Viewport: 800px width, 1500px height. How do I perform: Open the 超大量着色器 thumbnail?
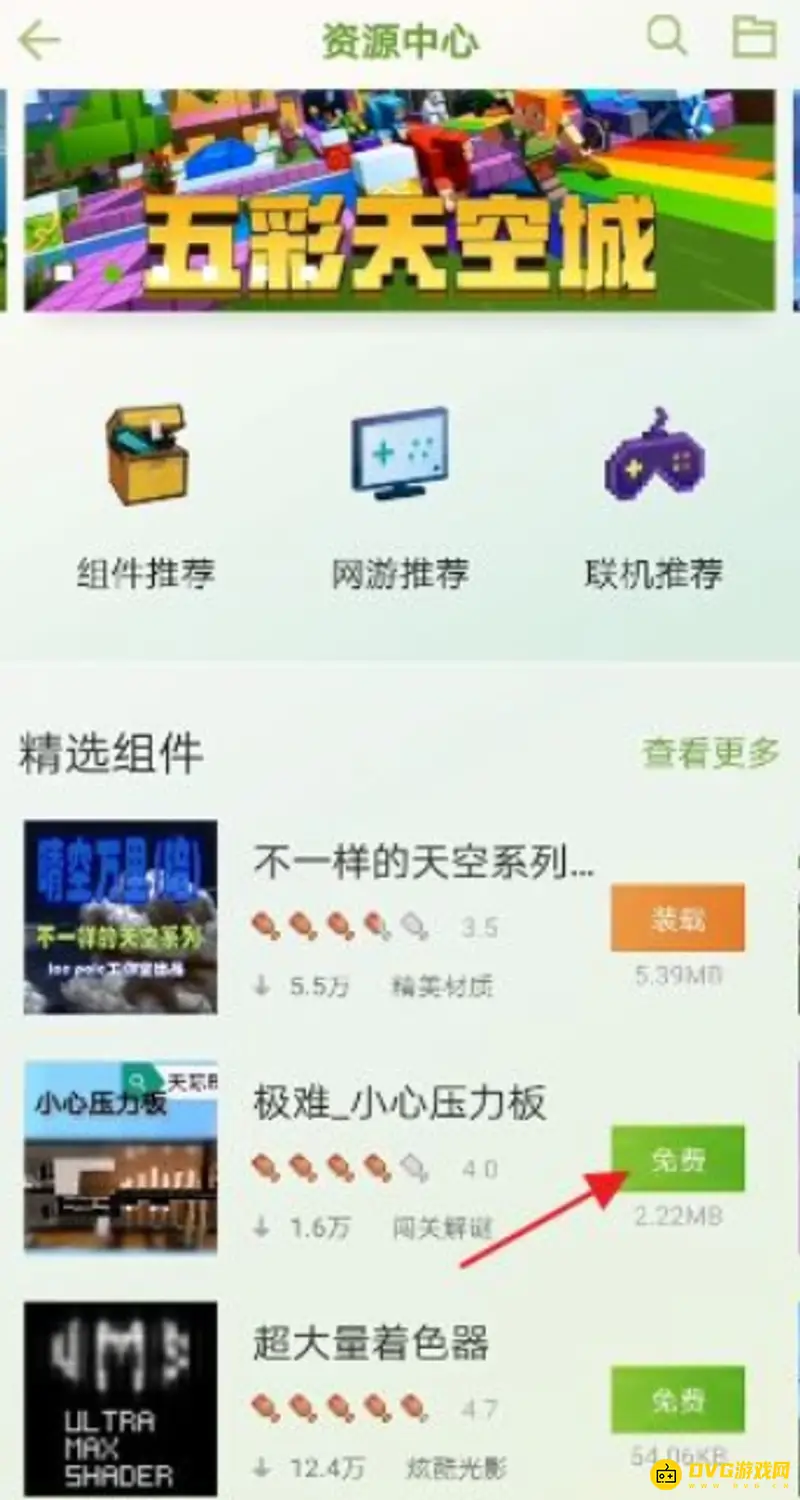(x=120, y=1398)
